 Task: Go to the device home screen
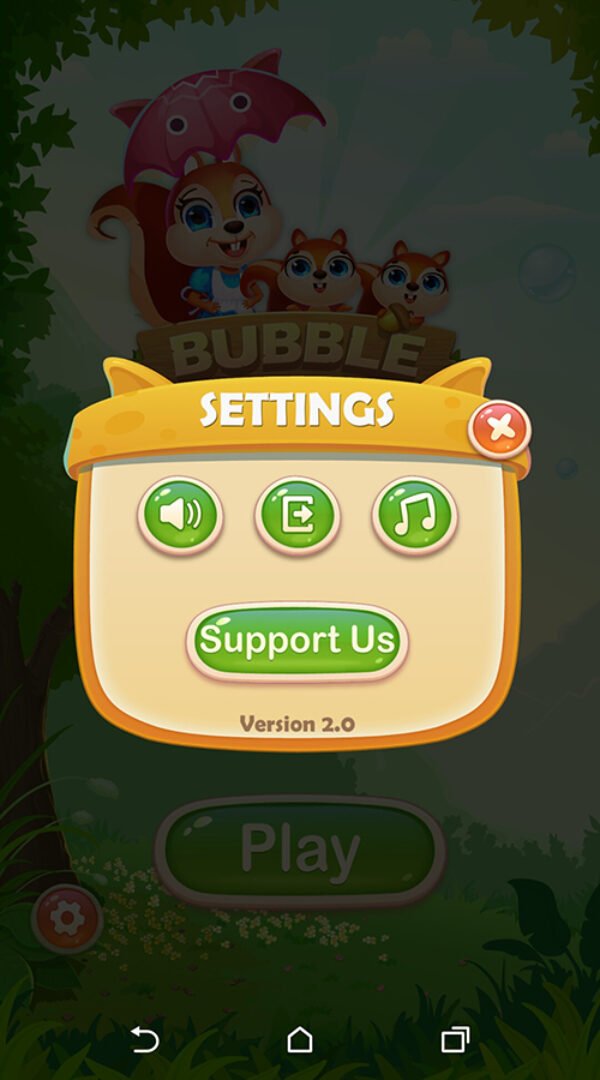pos(299,1041)
